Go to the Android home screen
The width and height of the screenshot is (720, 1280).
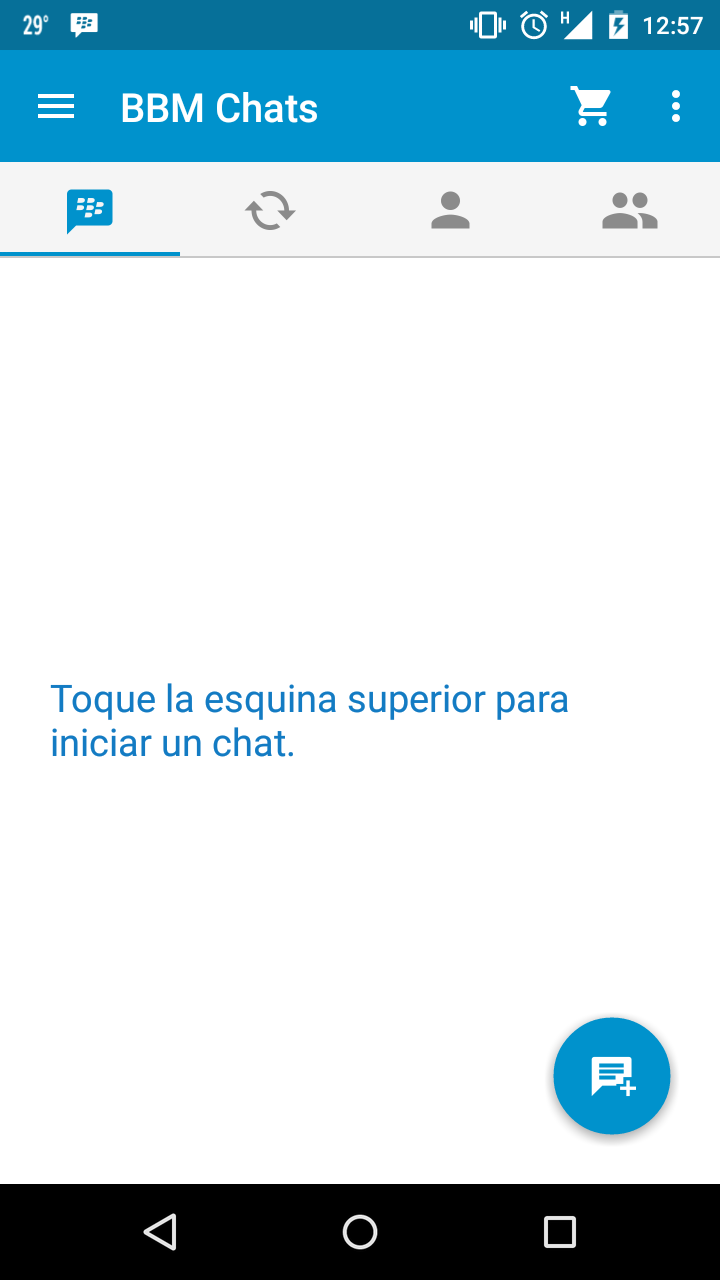[x=360, y=1232]
